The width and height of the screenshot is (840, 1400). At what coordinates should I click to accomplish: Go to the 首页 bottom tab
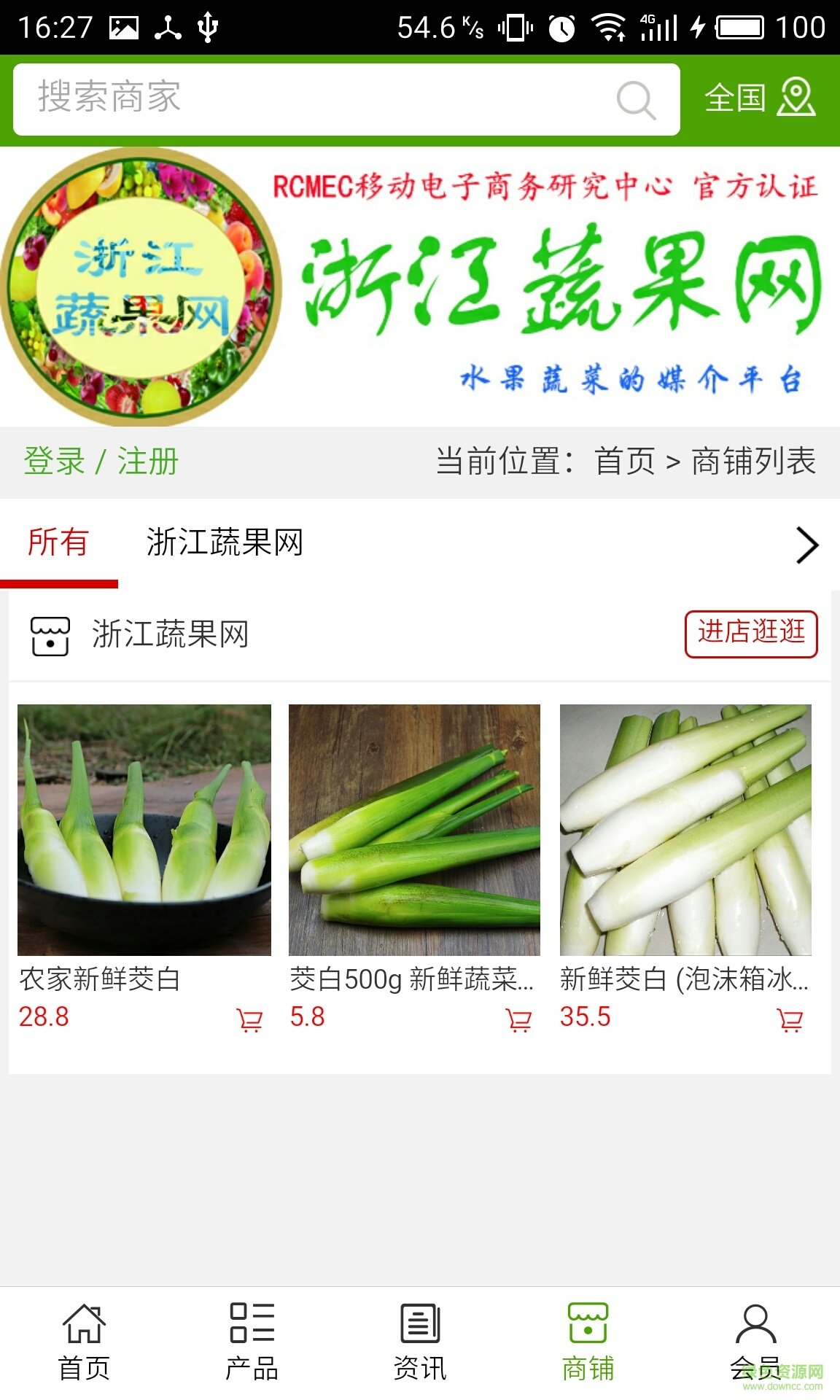click(x=84, y=1342)
